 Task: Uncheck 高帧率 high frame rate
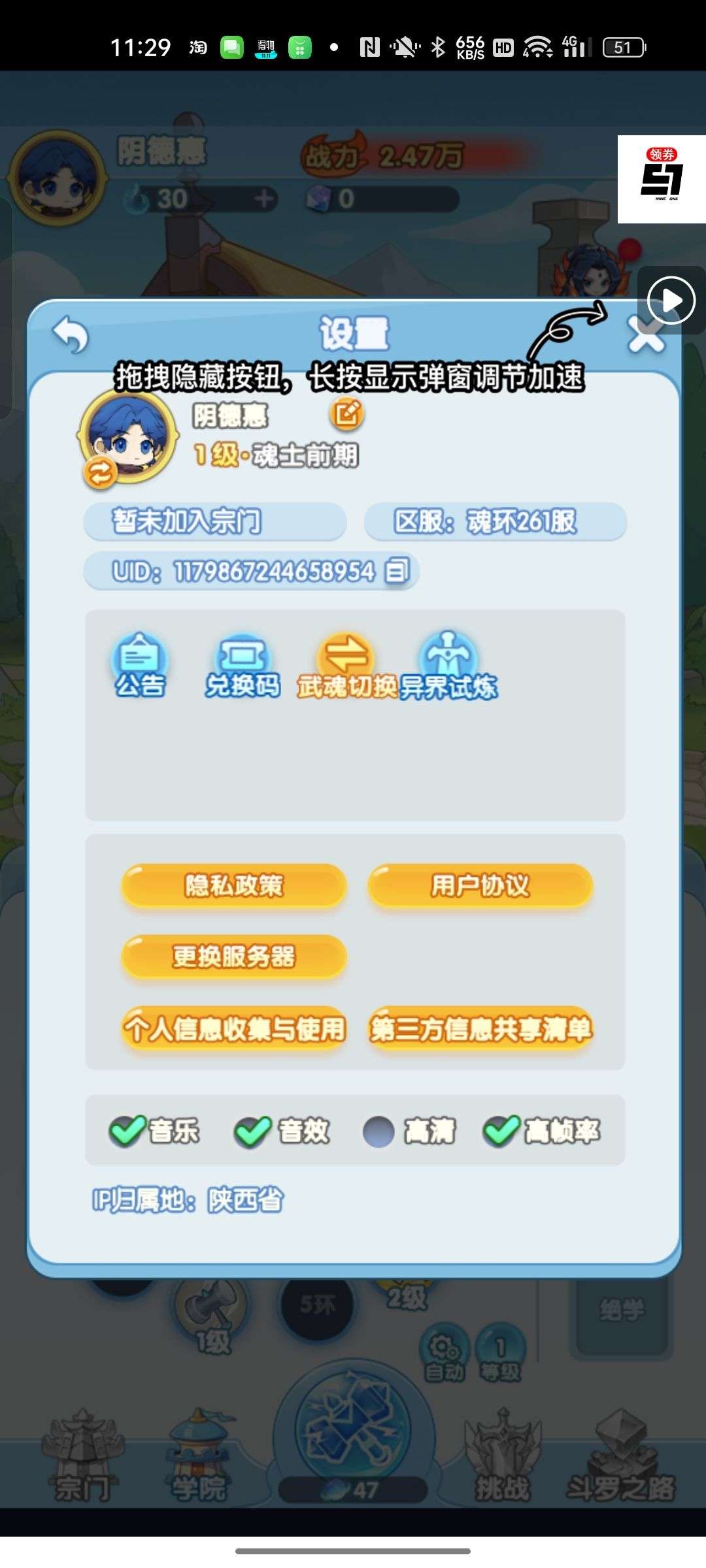pos(501,1131)
